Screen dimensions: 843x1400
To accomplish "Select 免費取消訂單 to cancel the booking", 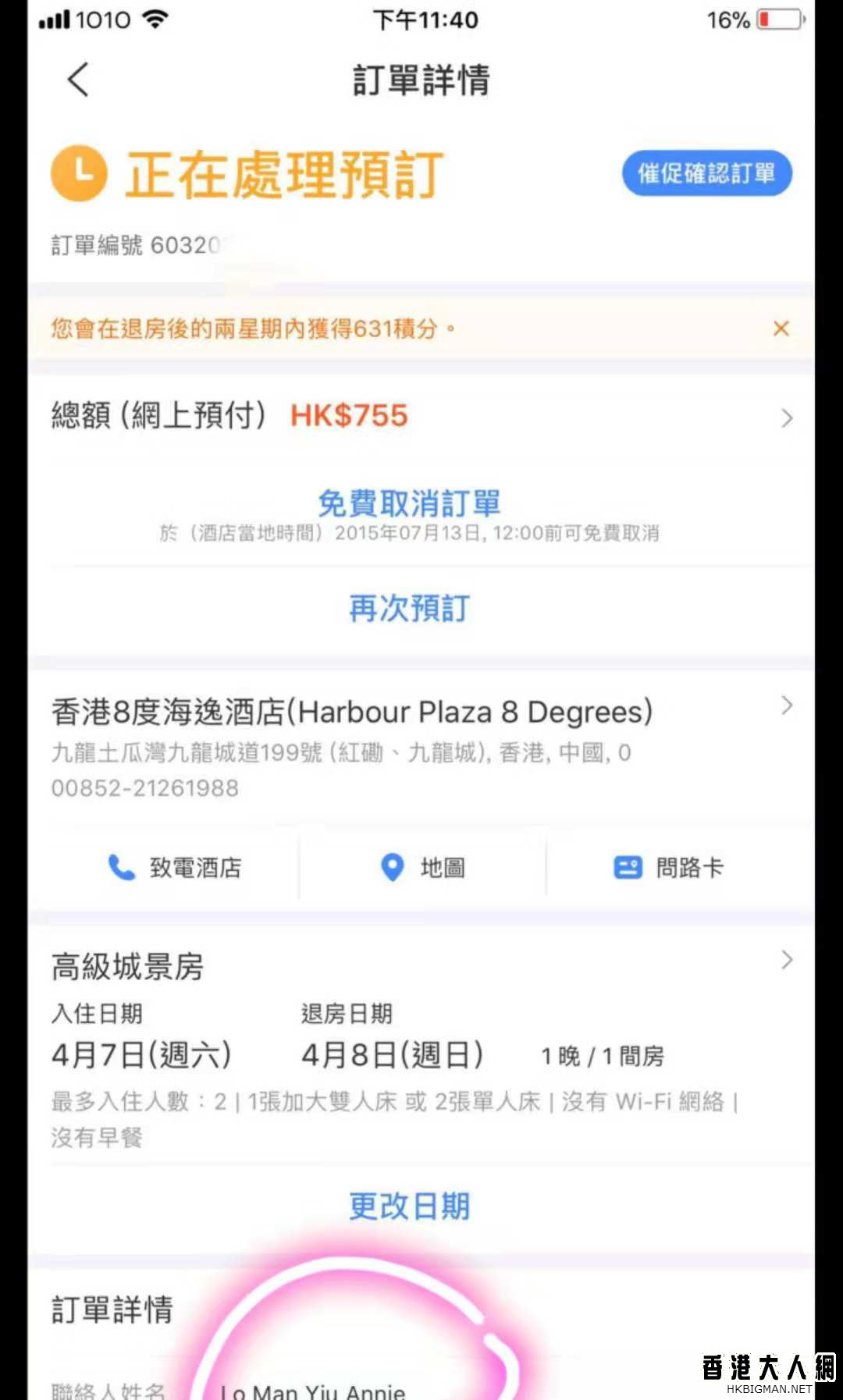I will point(409,504).
